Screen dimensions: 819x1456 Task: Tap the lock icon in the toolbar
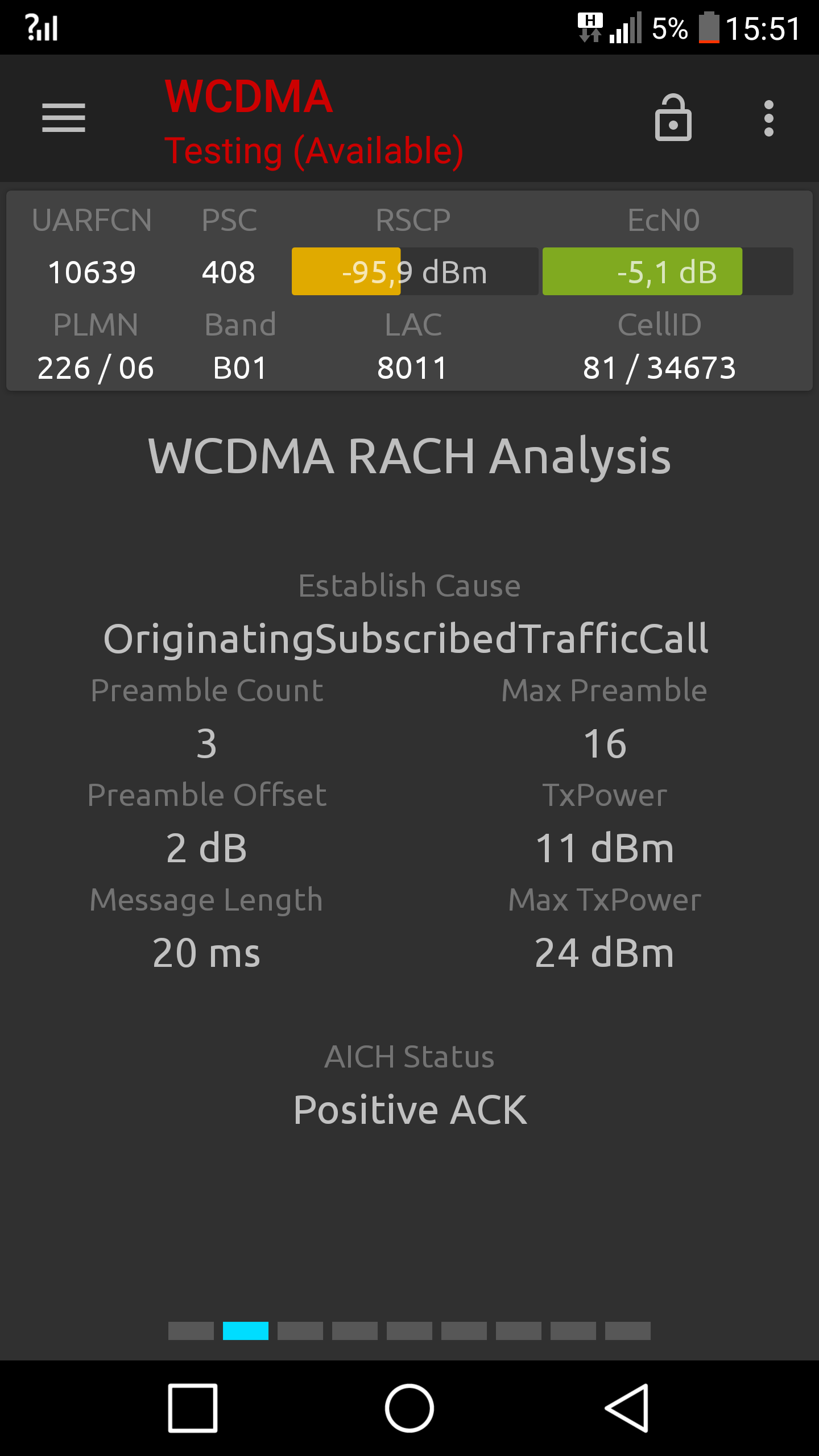(x=673, y=118)
